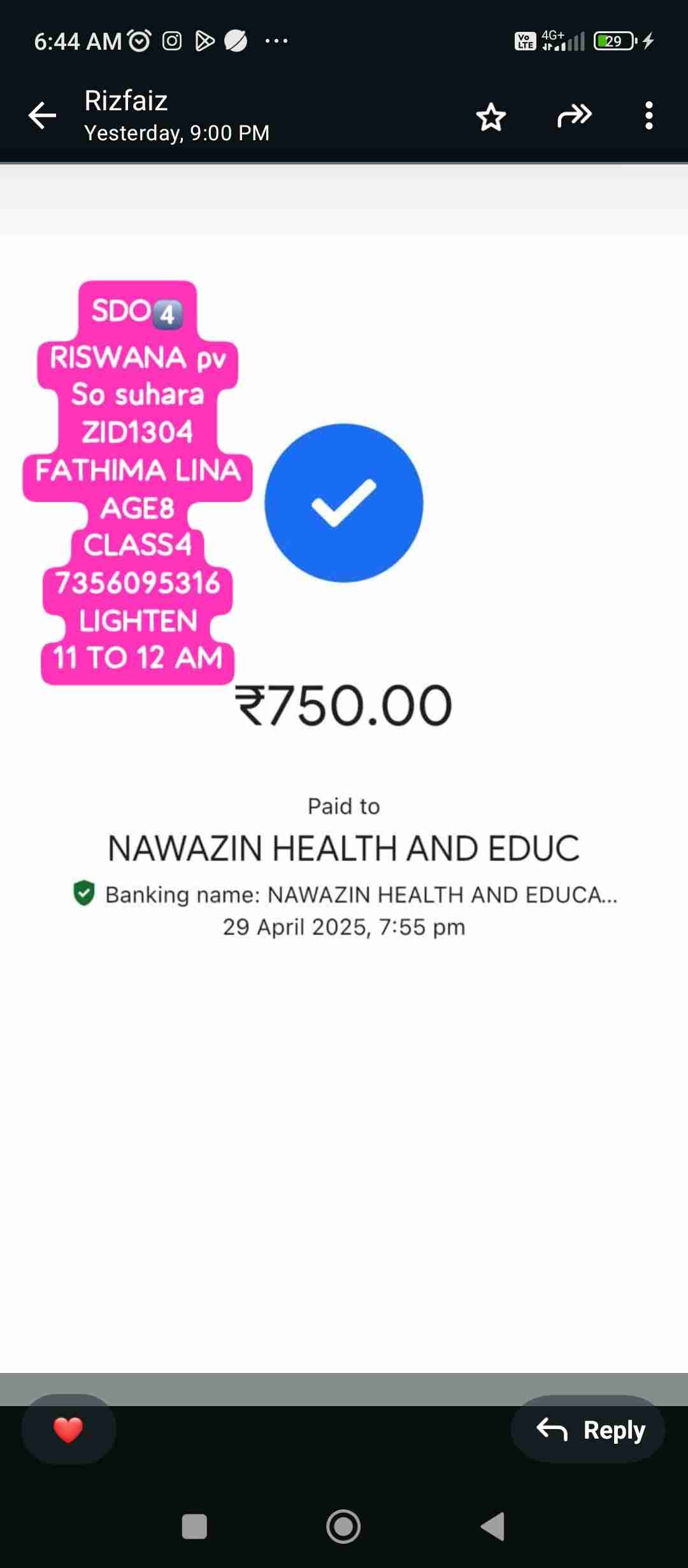
Task: Open the recent apps square button
Action: click(x=194, y=1527)
